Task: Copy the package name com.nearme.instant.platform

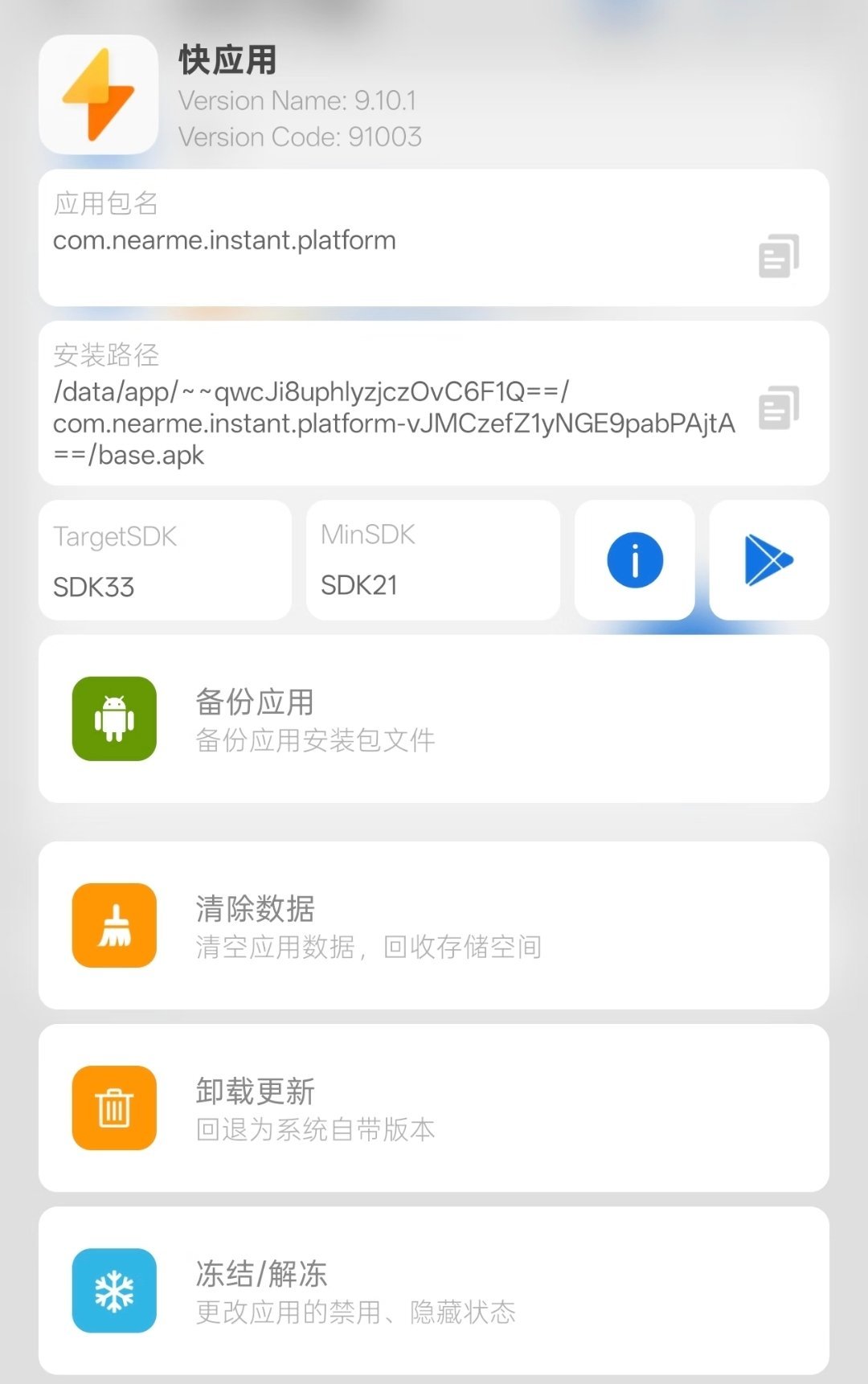Action: point(778,256)
